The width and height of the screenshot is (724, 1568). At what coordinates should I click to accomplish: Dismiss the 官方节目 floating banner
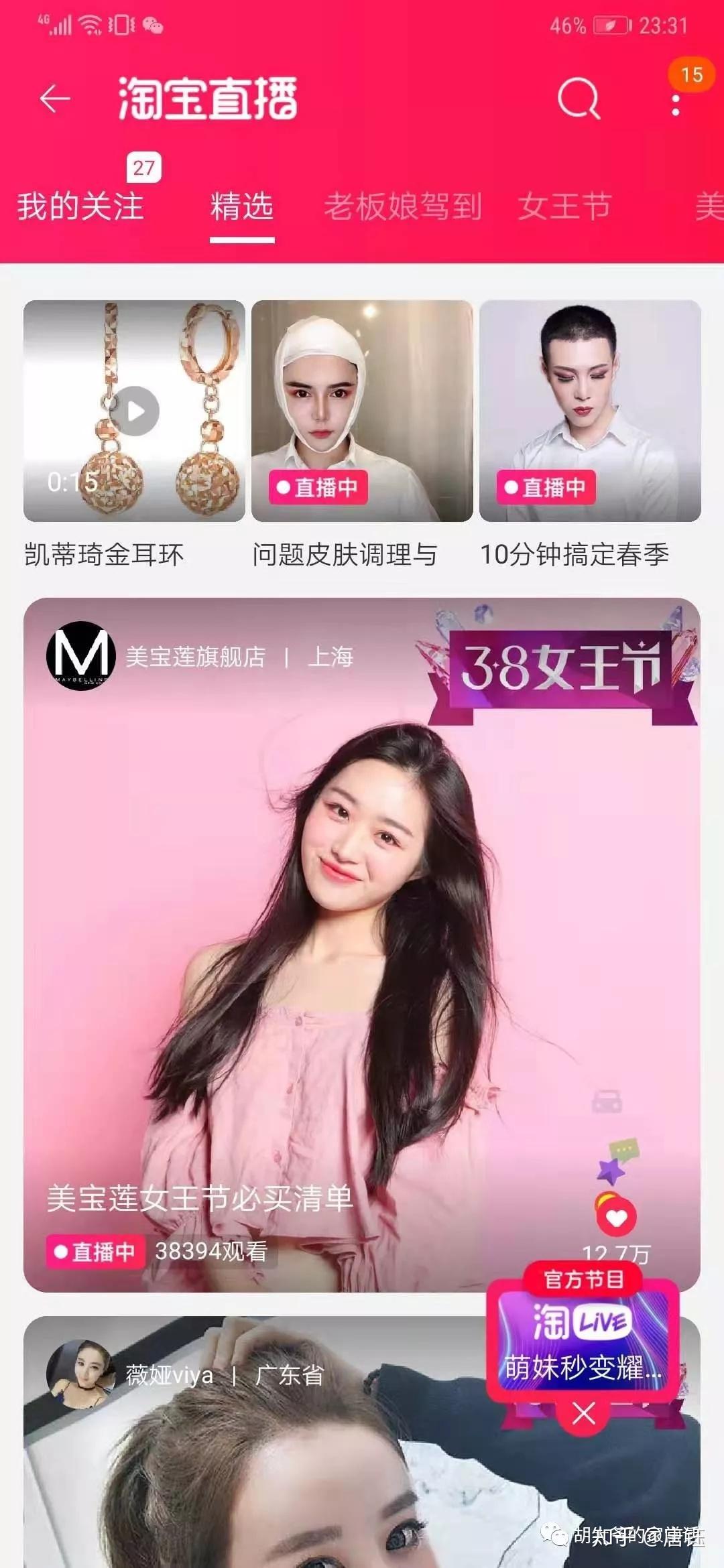coord(583,1414)
